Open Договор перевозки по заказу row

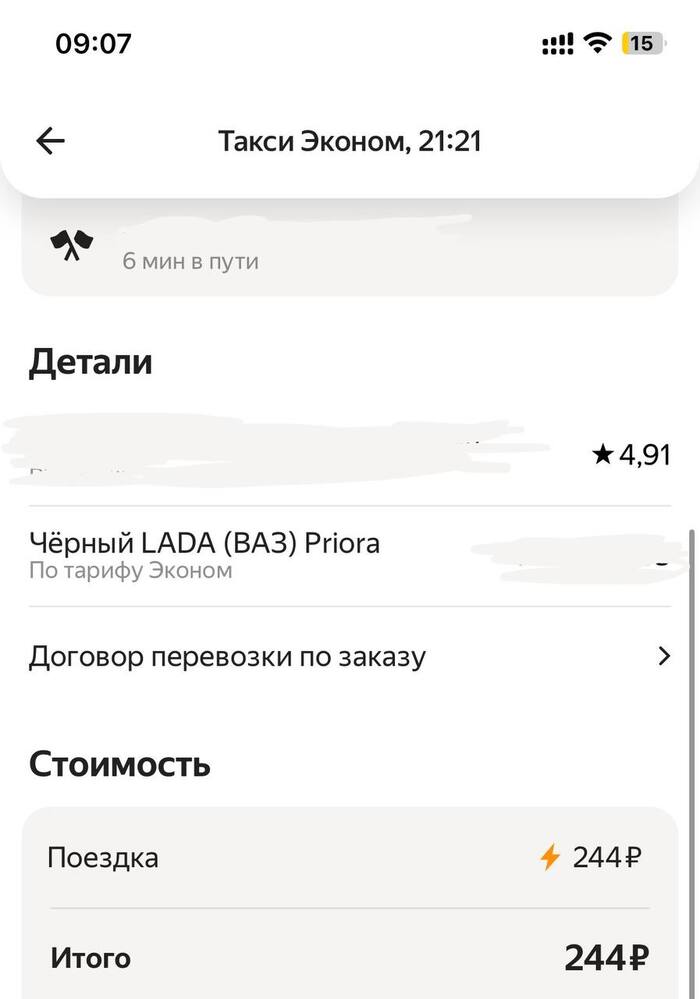tap(349, 657)
